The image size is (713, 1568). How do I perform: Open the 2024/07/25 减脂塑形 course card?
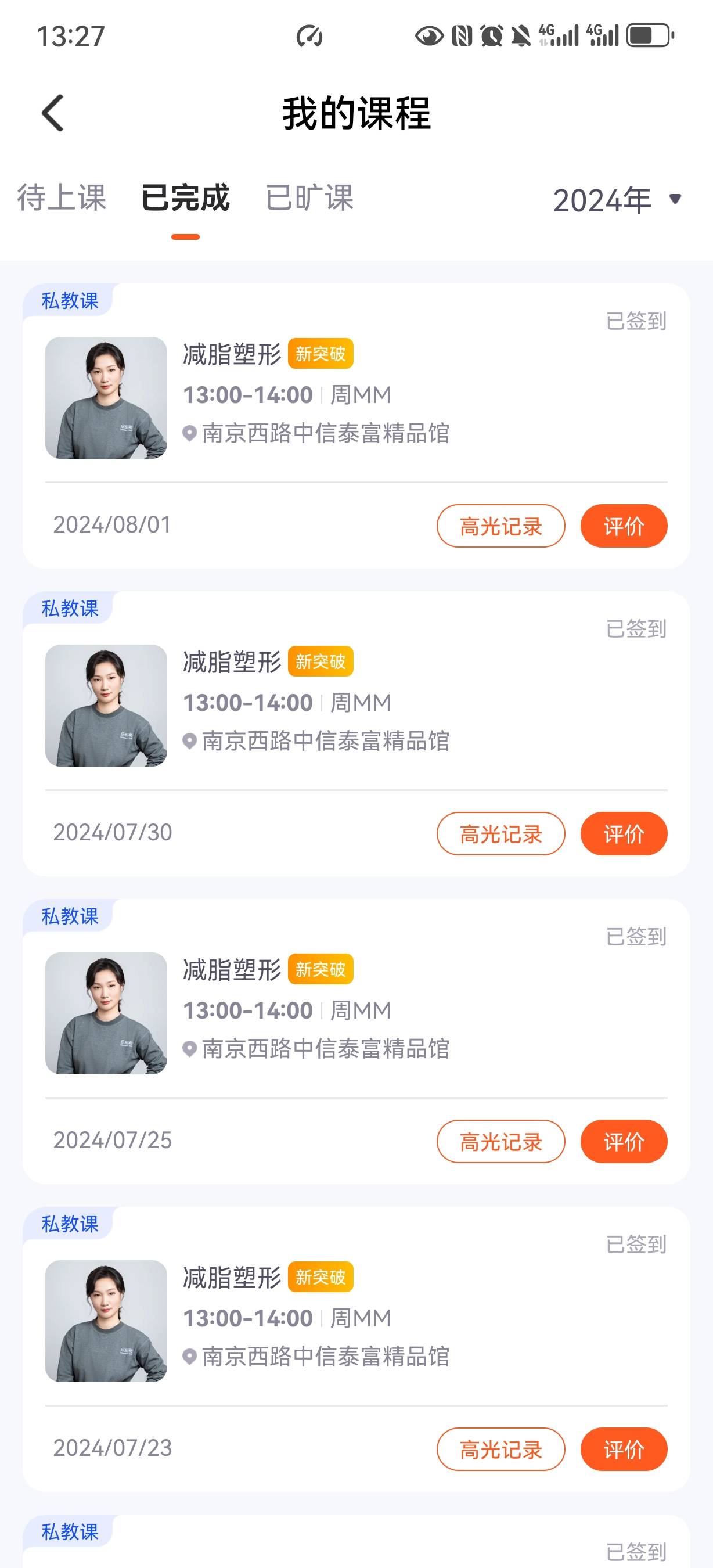[x=356, y=1041]
